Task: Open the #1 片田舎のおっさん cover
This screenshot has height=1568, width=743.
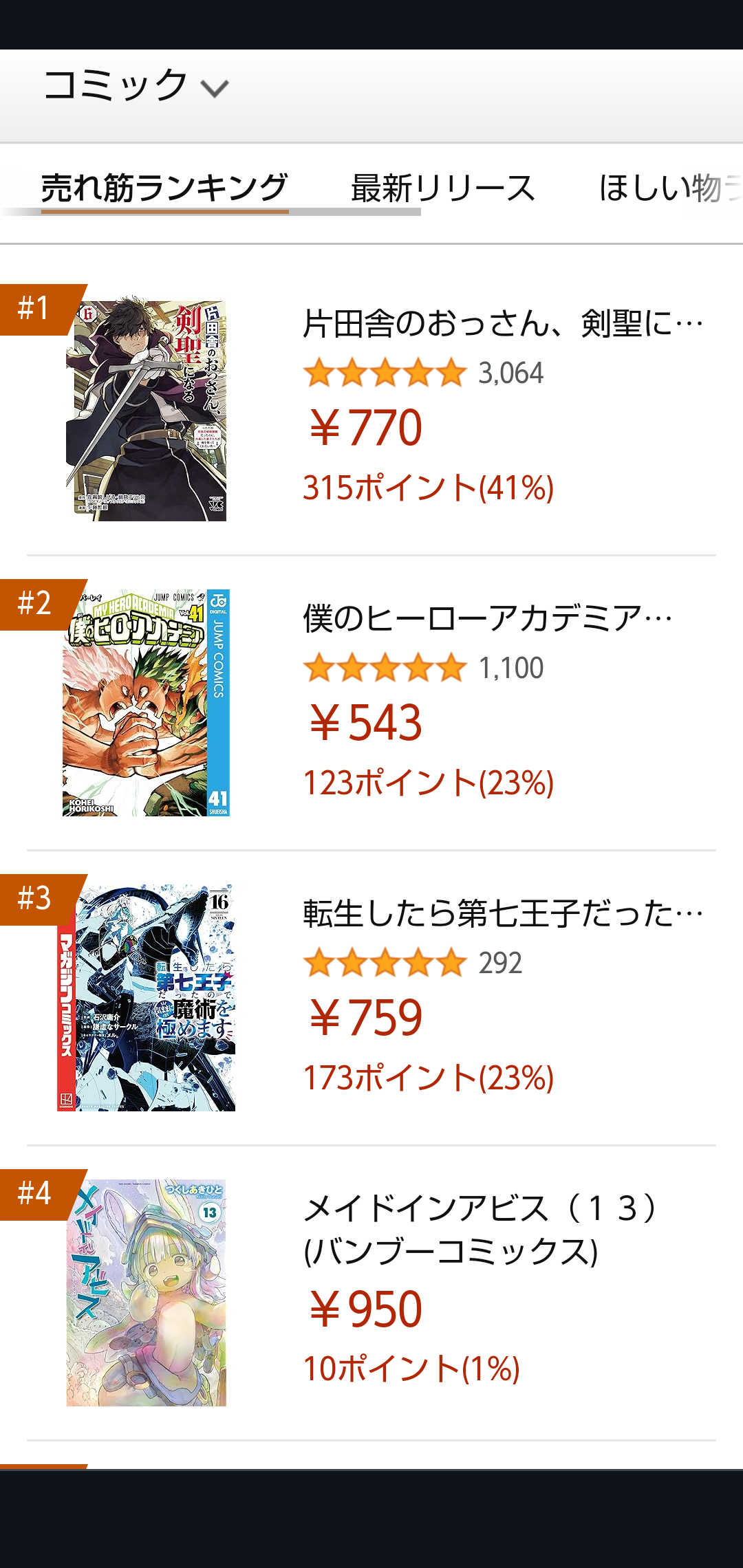Action: pos(146,411)
